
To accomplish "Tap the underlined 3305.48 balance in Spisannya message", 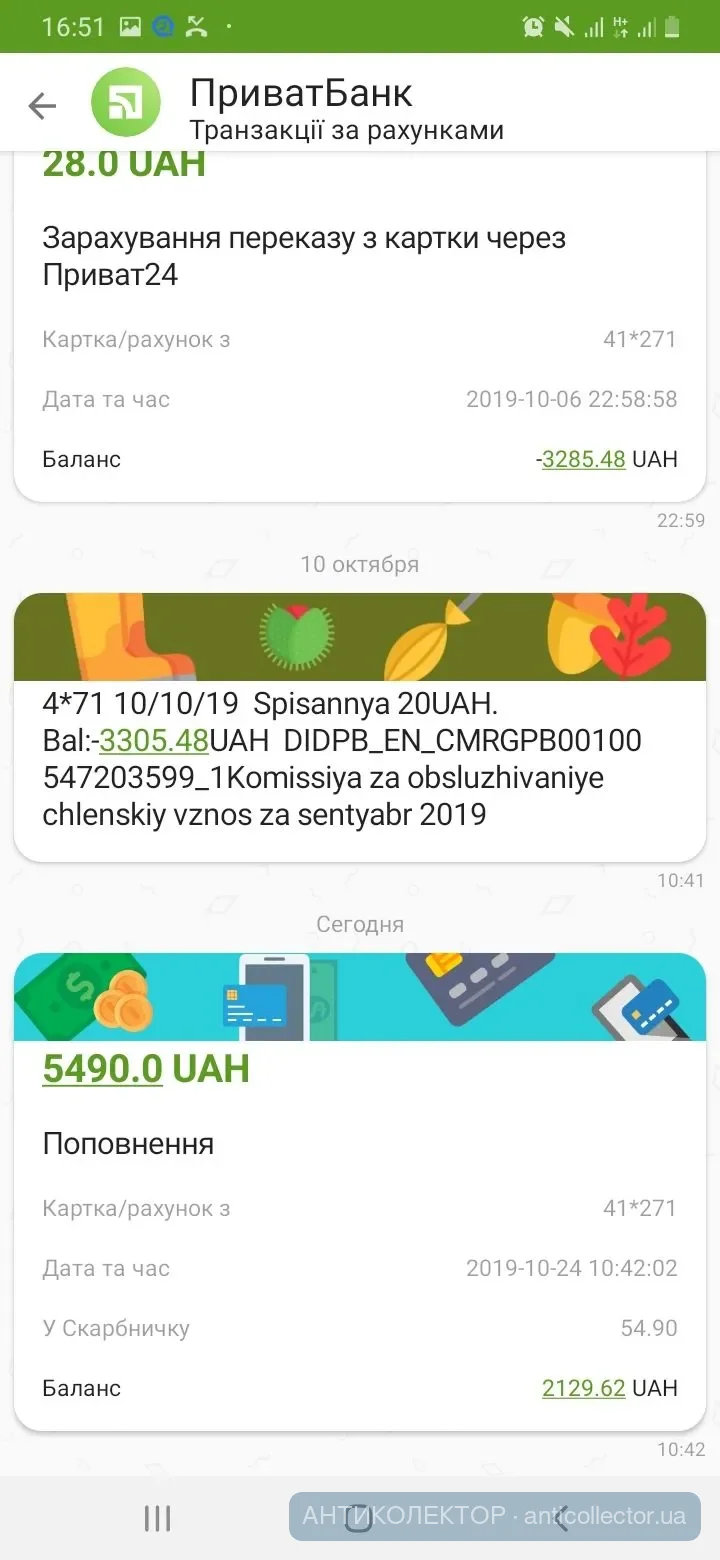I will [154, 741].
